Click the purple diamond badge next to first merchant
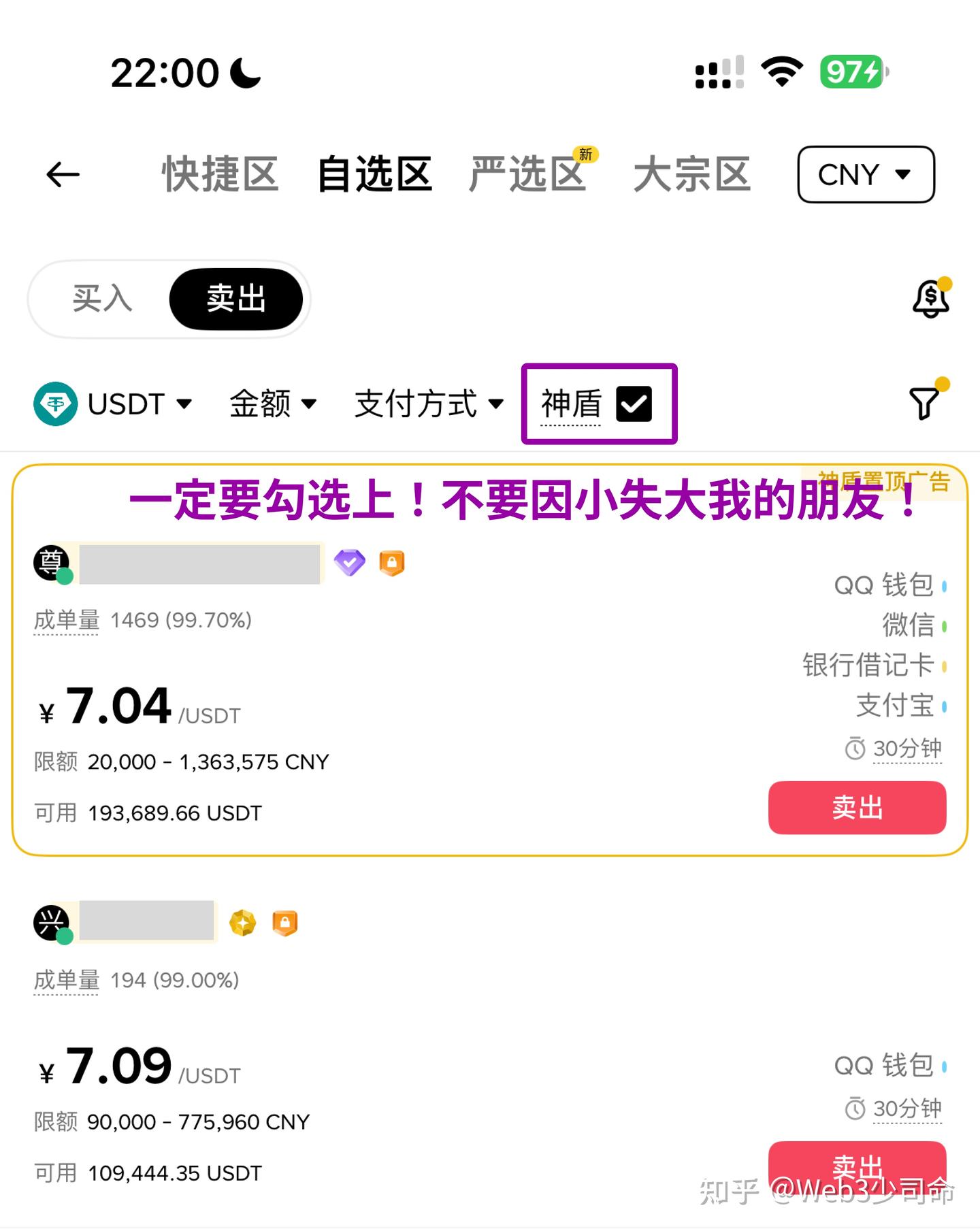This screenshot has height=1231, width=980. [350, 561]
